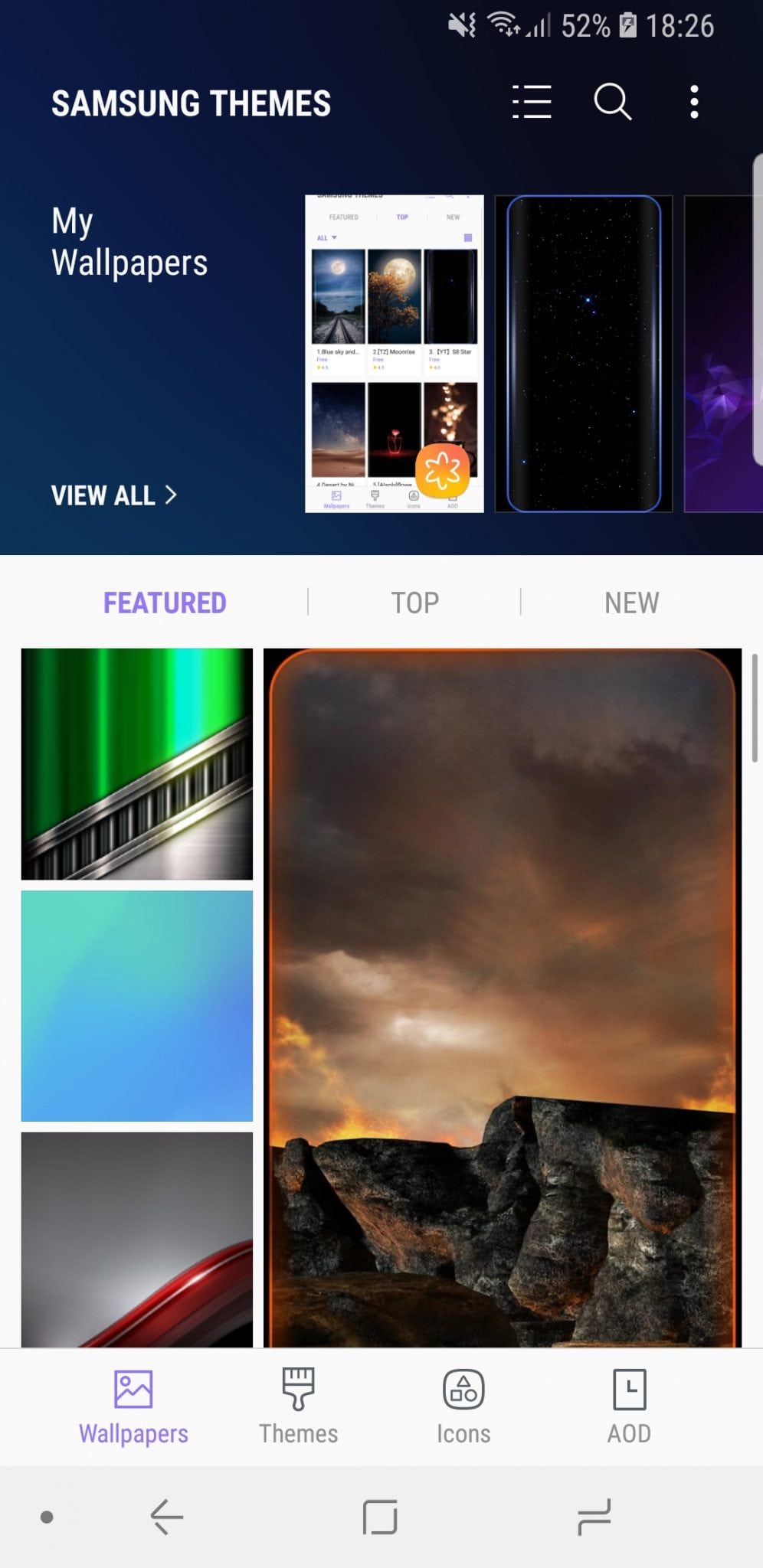Open the list menu icon
Screen dimensions: 763x1568
point(532,102)
